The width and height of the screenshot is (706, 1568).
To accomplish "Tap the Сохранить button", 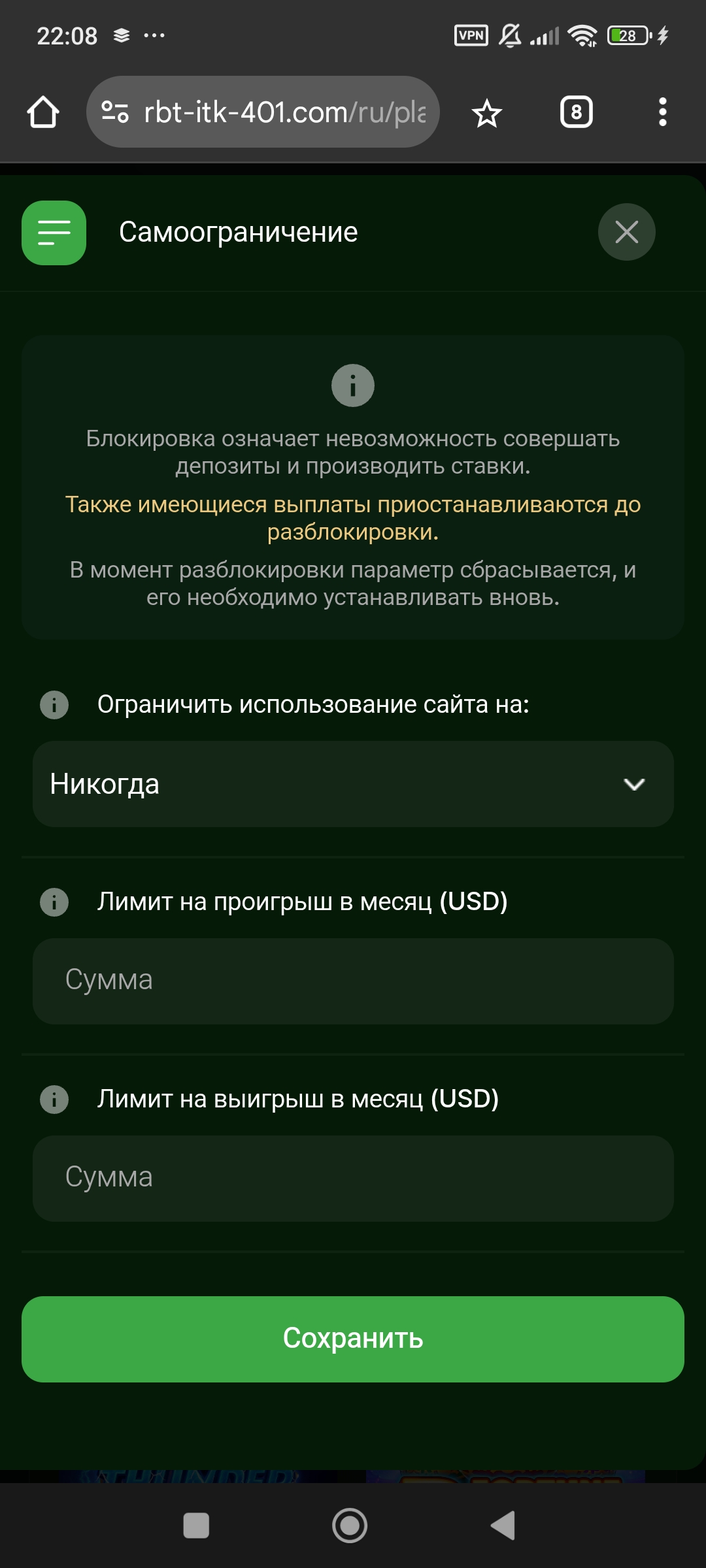I will tap(353, 1339).
